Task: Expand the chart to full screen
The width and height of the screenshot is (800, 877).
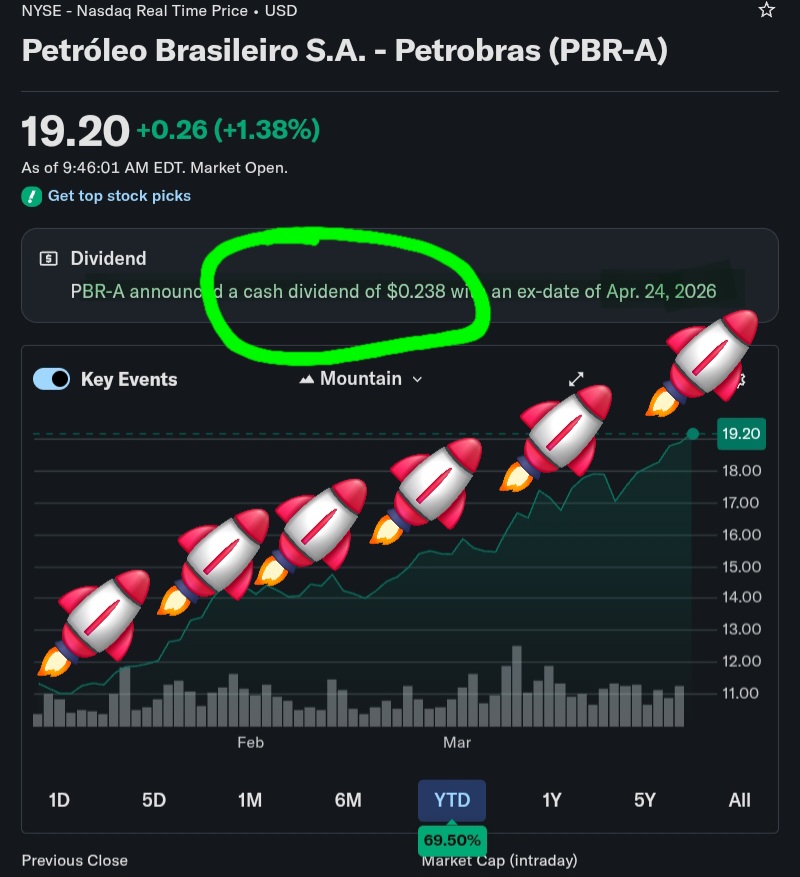Action: click(x=576, y=379)
